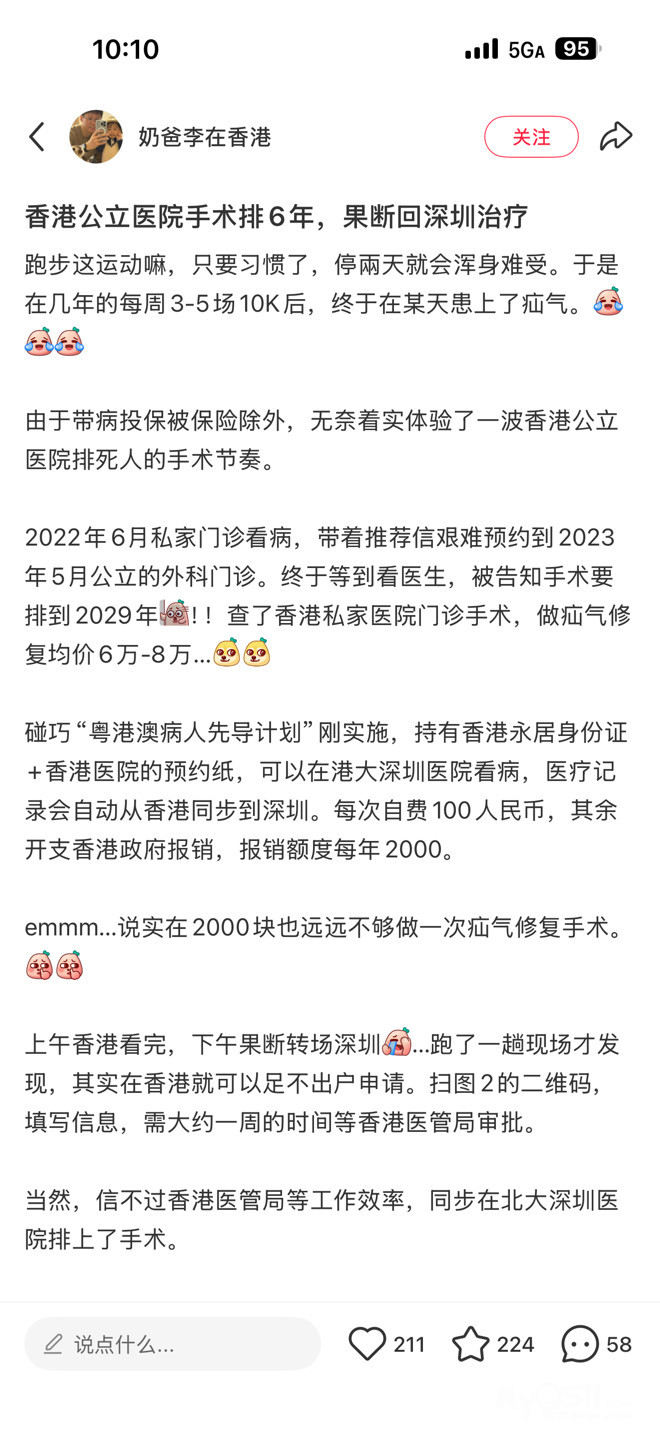660x1434 pixels.
Task: Tap the 说点什么 comment field
Action: 172,1344
